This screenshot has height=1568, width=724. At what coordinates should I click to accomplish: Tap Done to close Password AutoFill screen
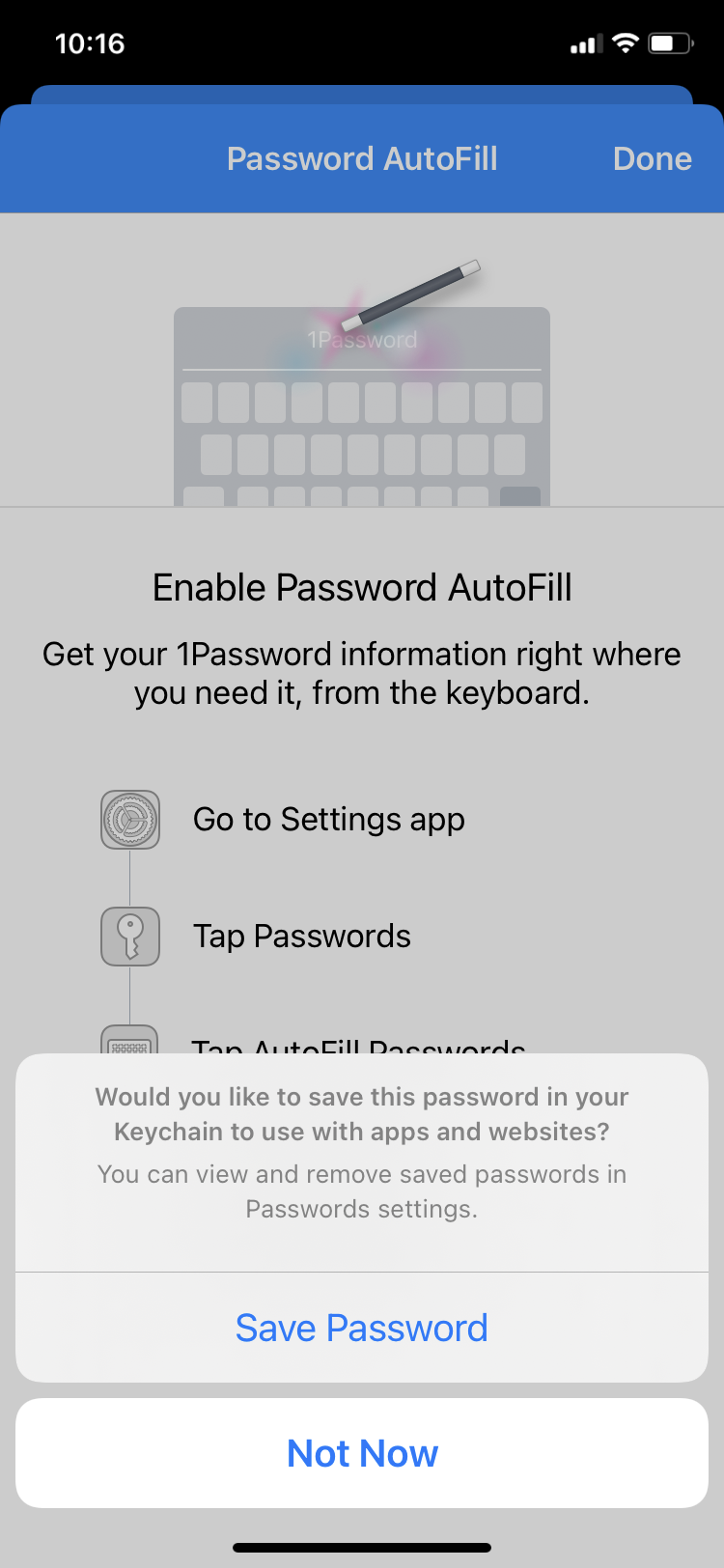(x=653, y=158)
